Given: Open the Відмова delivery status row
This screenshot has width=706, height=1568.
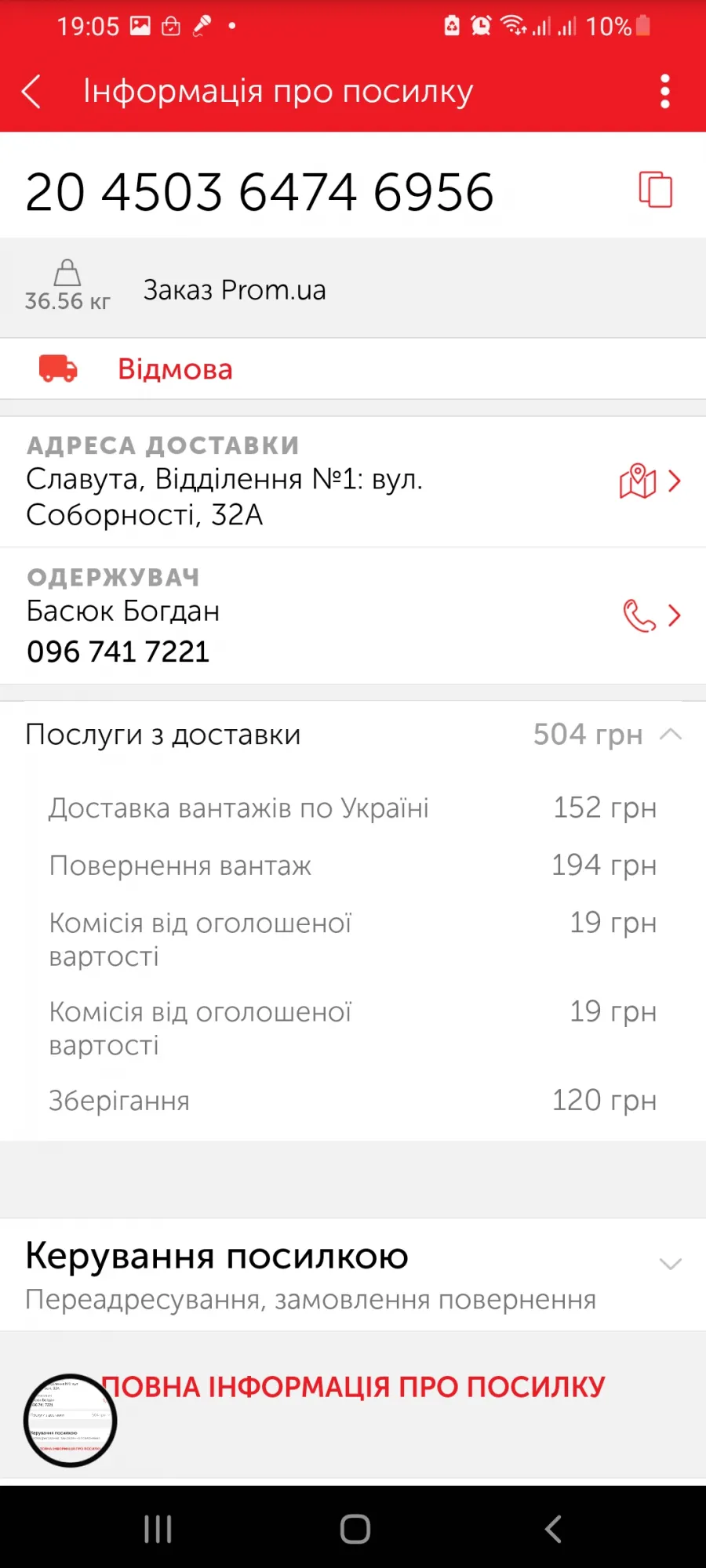Looking at the screenshot, I should tap(353, 368).
